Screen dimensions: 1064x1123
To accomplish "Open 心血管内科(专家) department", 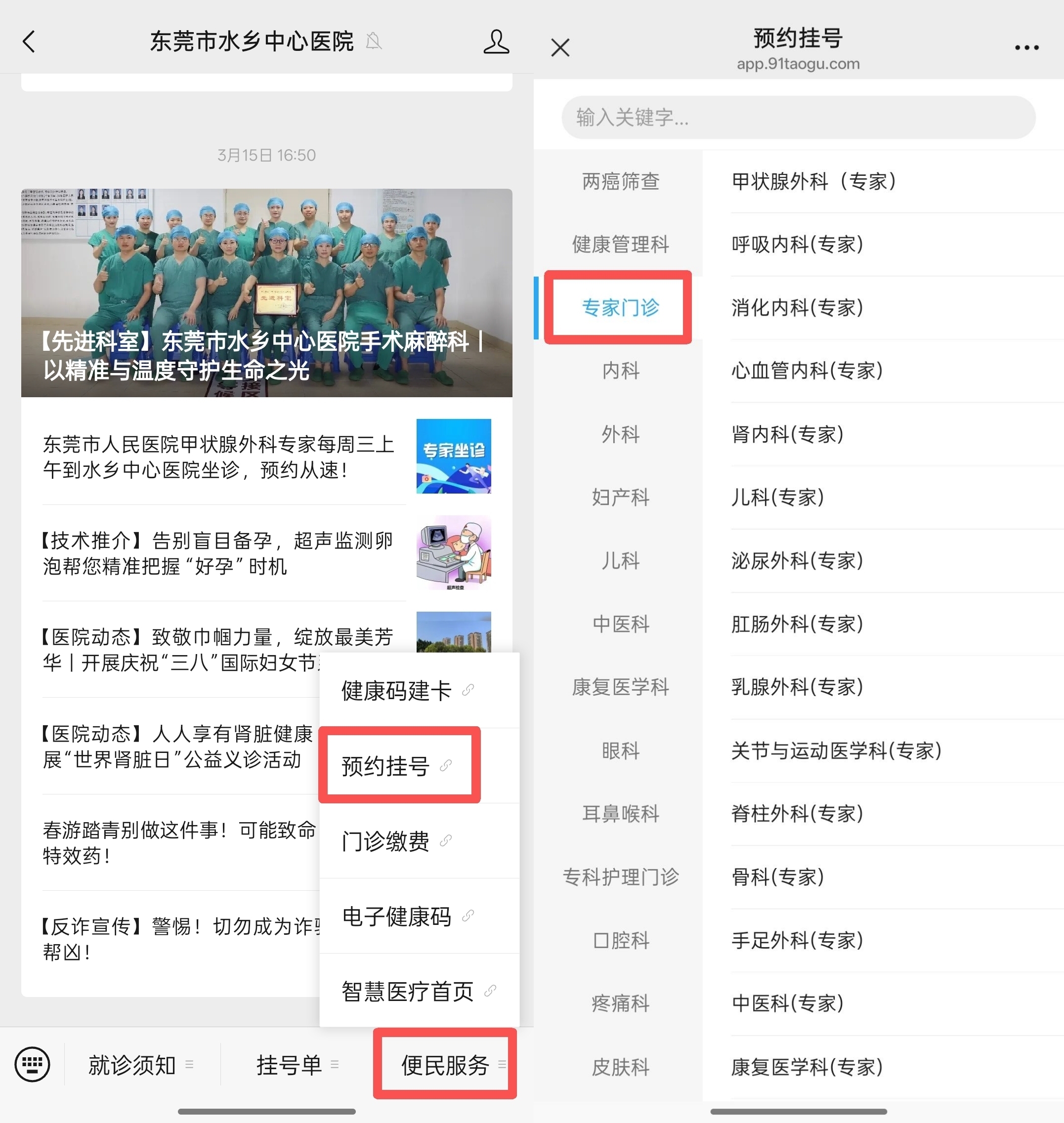I will click(807, 371).
